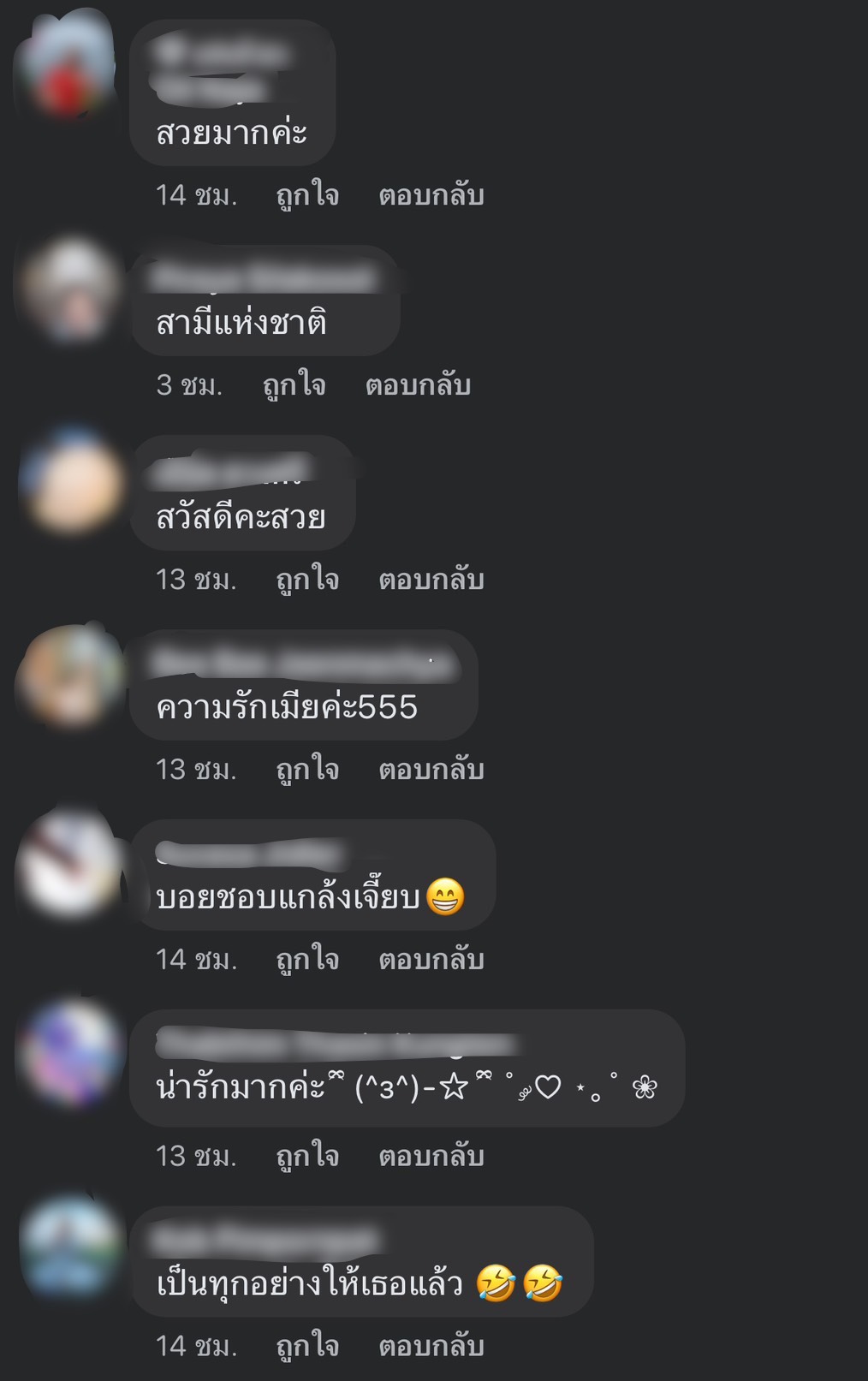The height and width of the screenshot is (1381, 868).
Task: Like the comment สวัสดีคะสวย
Action: [307, 580]
